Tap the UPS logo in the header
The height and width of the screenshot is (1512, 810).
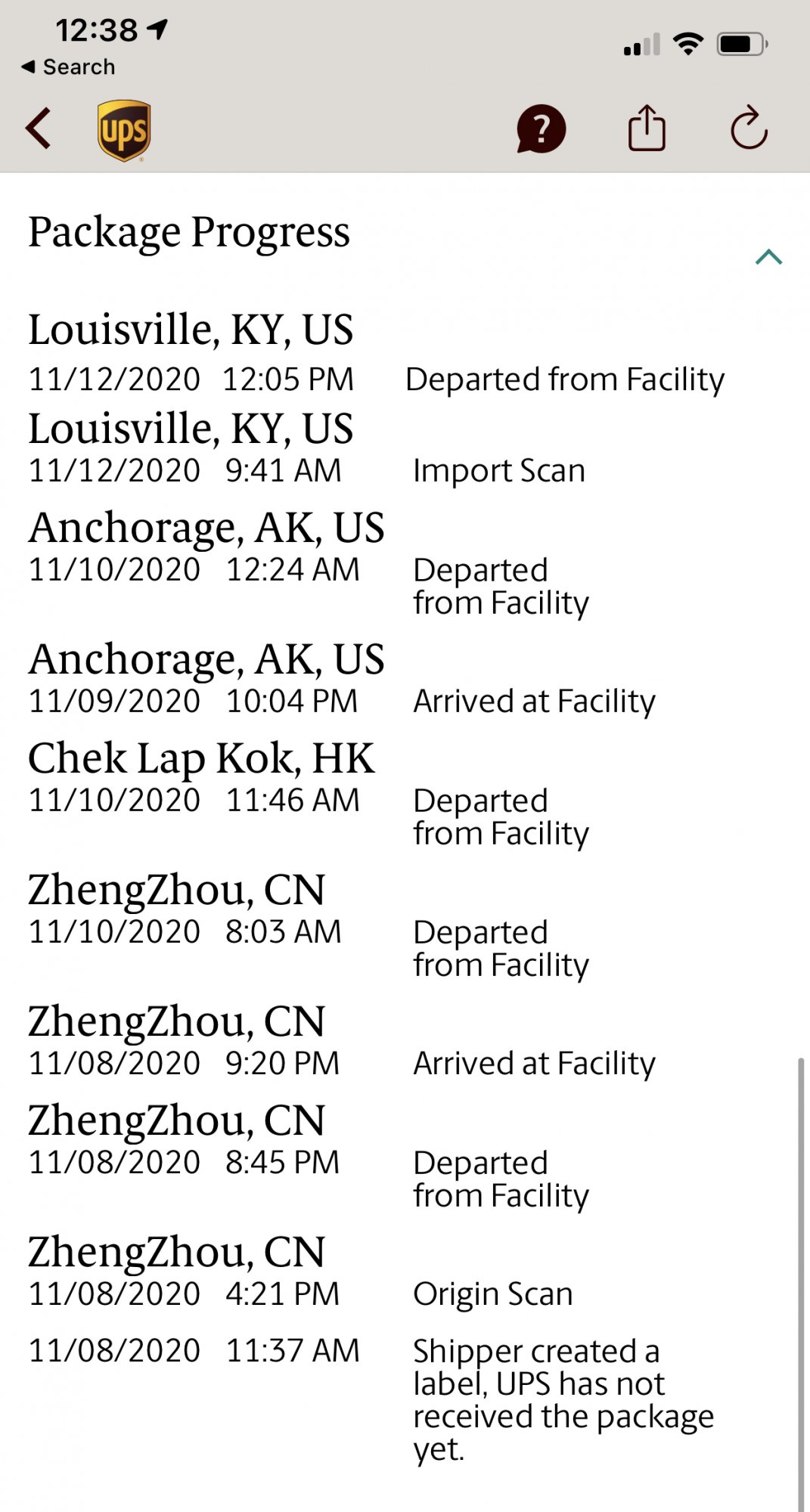coord(124,131)
